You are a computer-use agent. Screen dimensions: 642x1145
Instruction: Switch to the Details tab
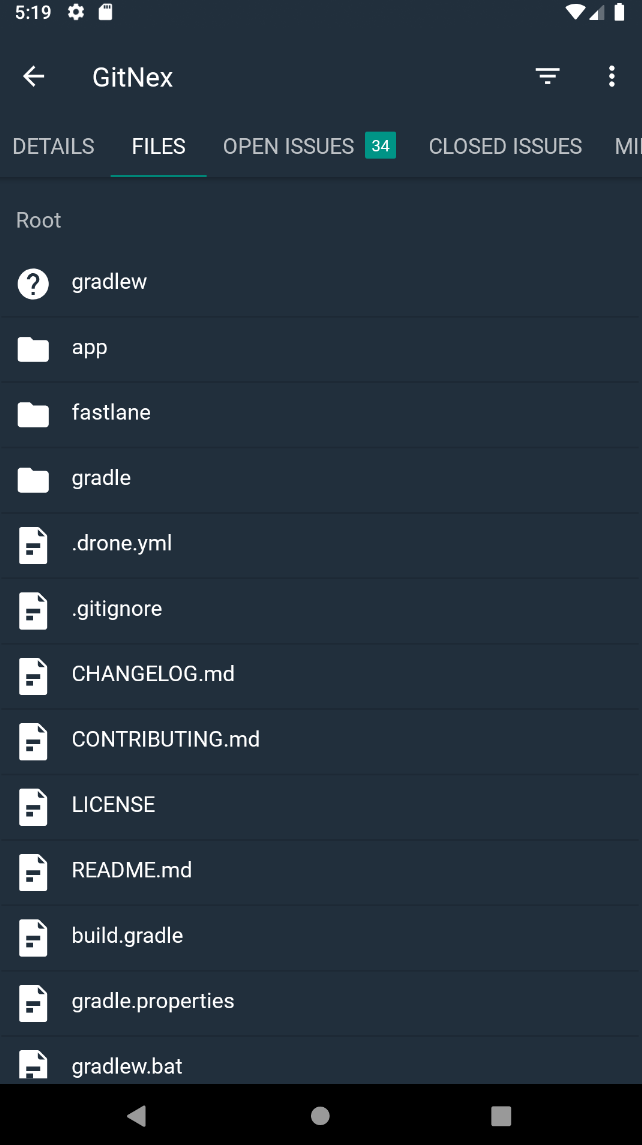[x=54, y=146]
